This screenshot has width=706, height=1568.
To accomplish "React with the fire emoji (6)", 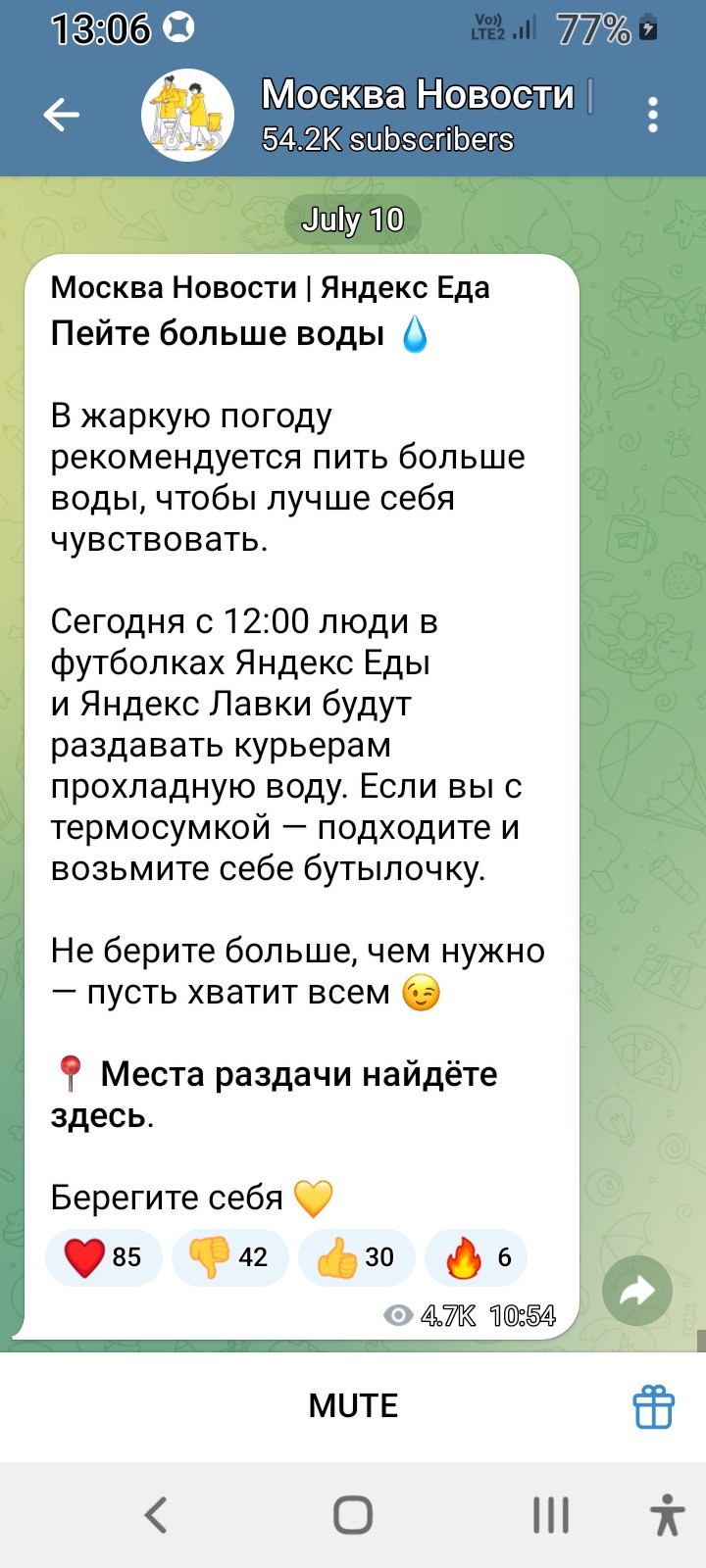I will (477, 1256).
